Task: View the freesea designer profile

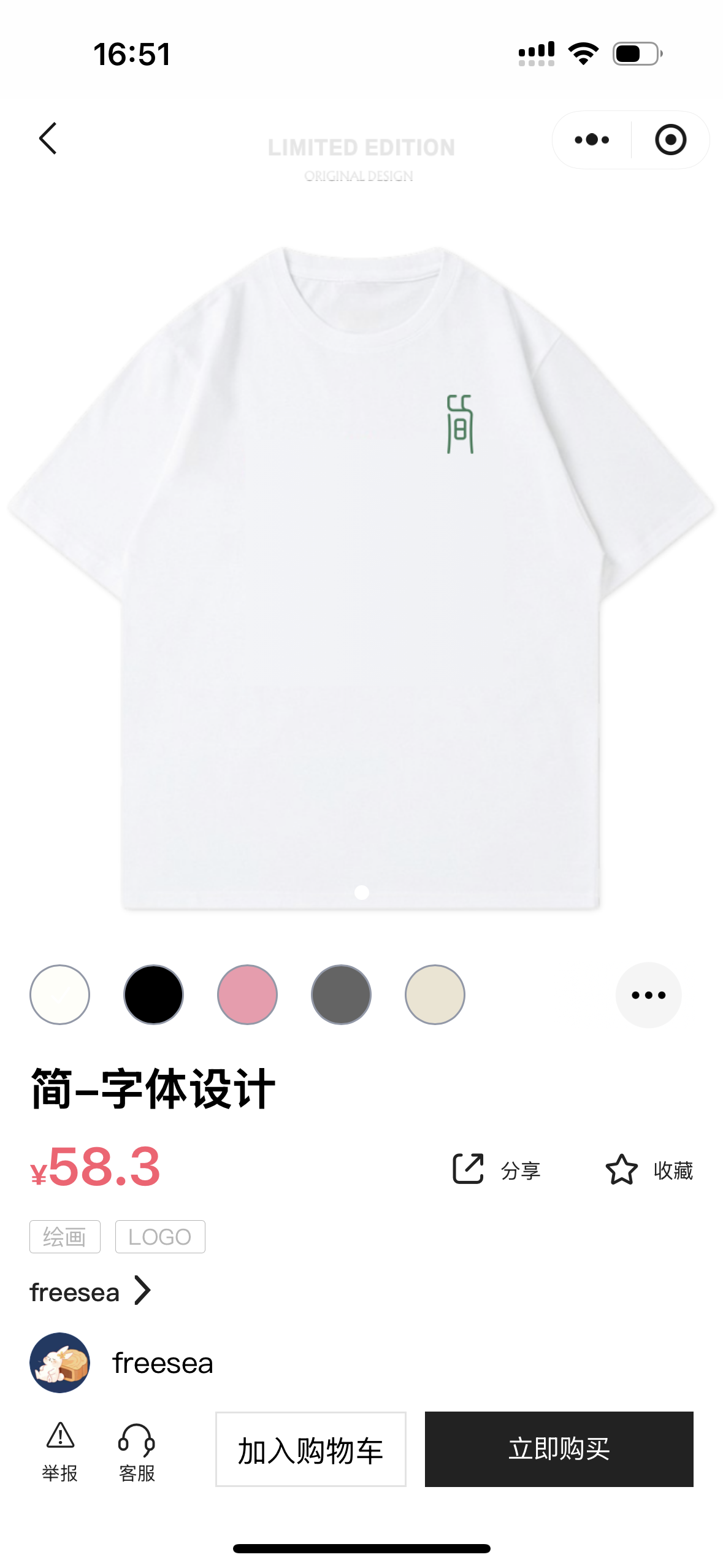Action: pyautogui.click(x=123, y=1362)
